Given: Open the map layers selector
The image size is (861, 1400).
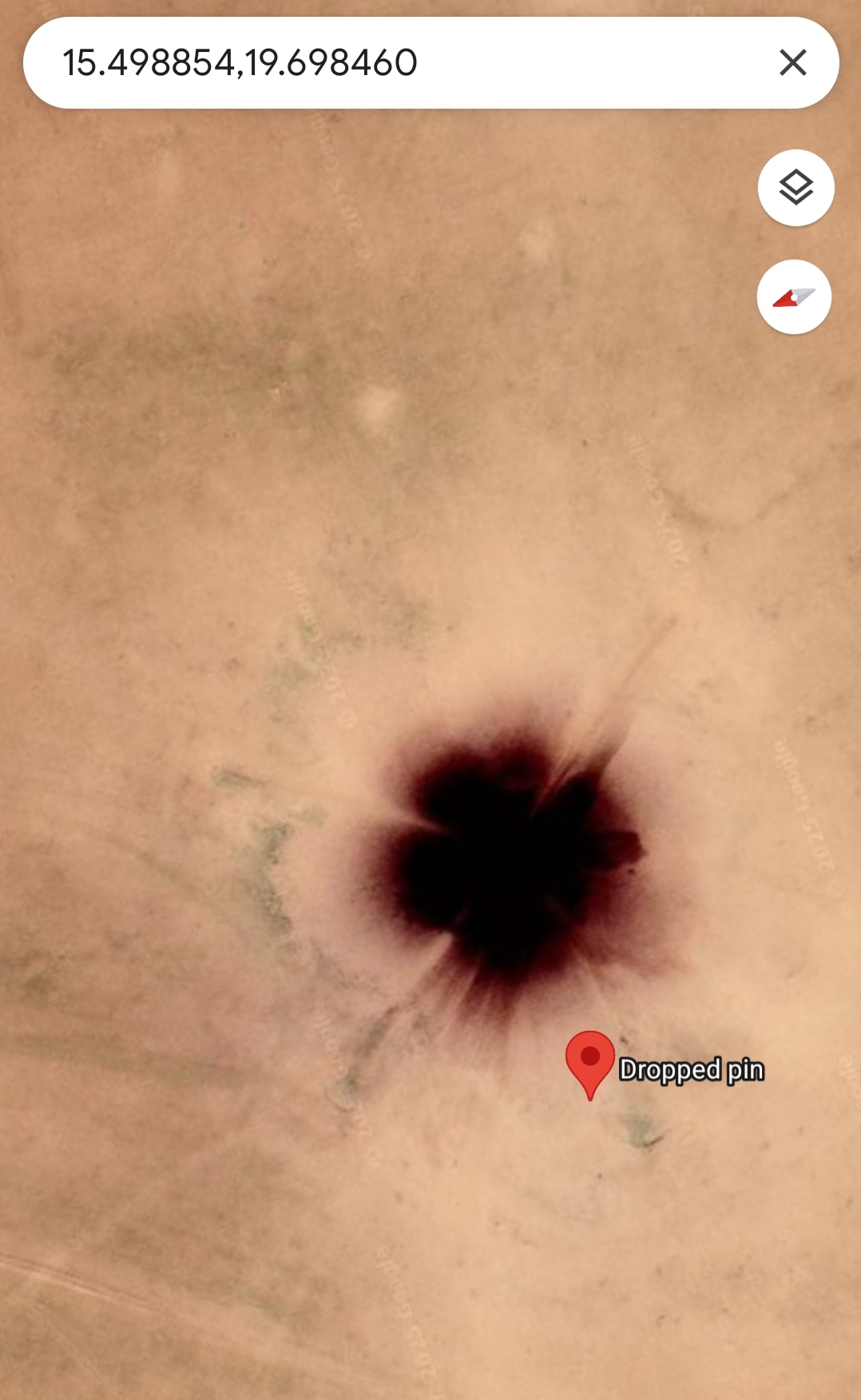Looking at the screenshot, I should click(x=796, y=188).
